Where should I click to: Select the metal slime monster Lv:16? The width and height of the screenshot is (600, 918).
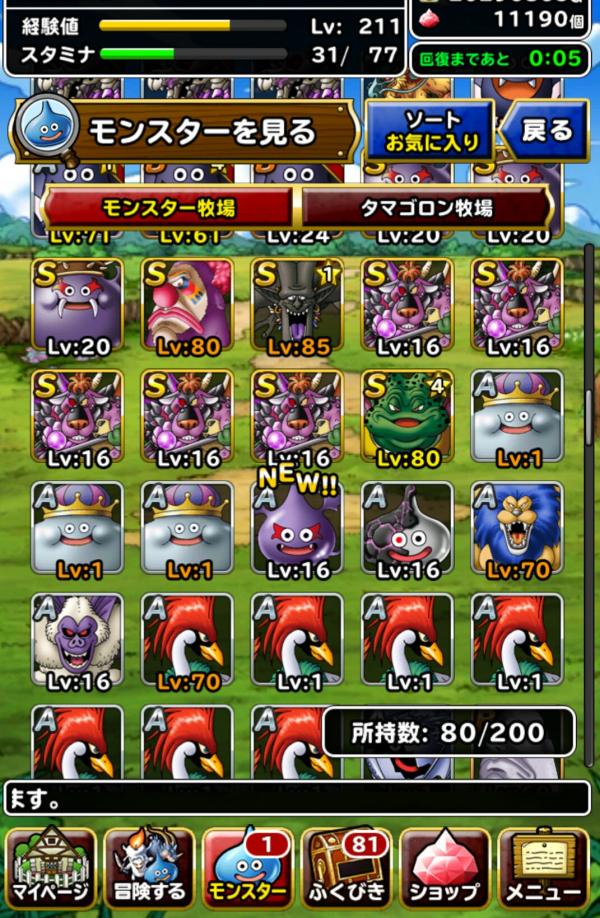406,528
